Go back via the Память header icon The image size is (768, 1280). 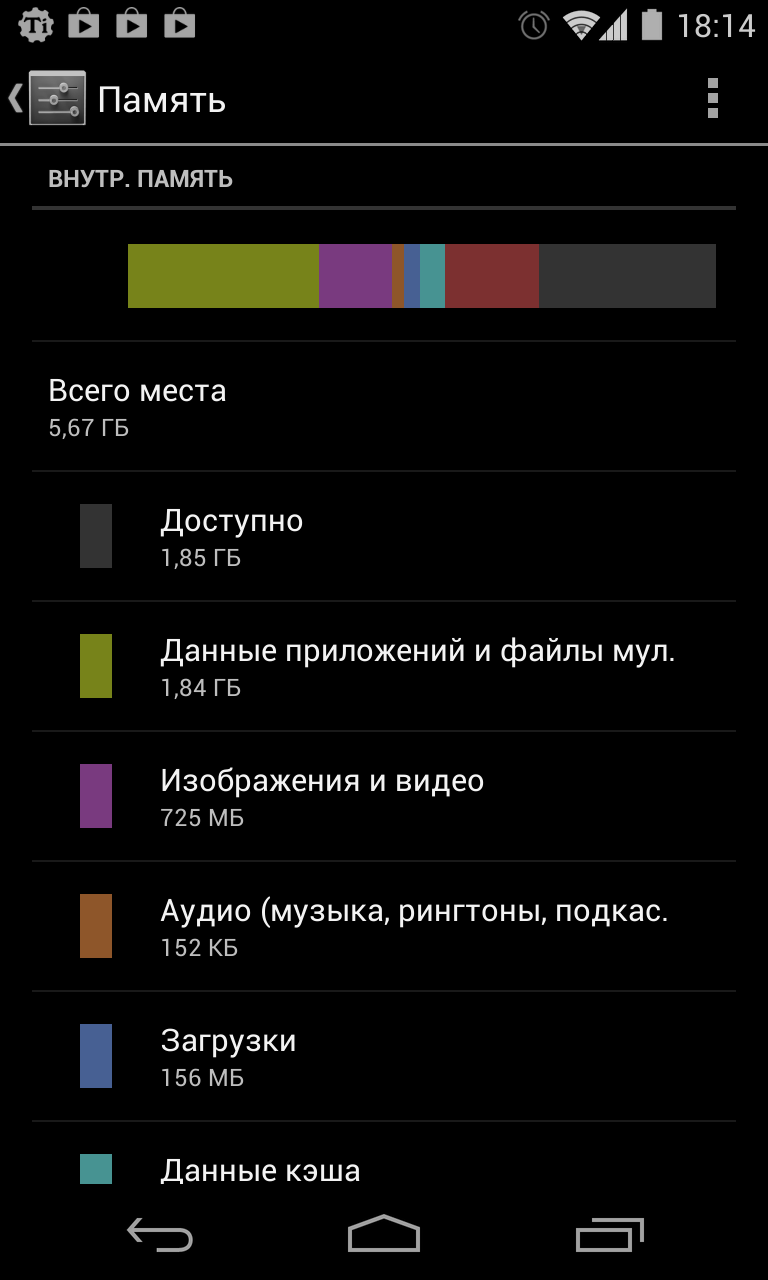[48, 98]
